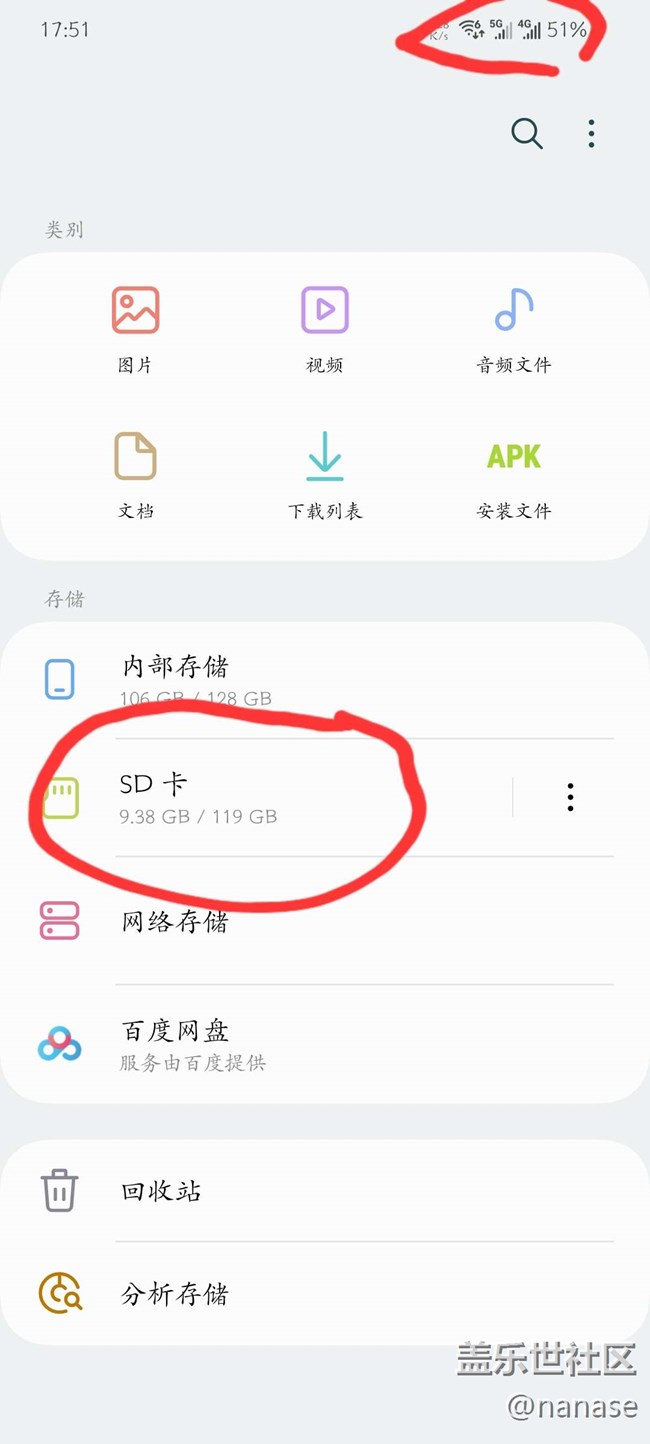The height and width of the screenshot is (1444, 650).
Task: Open 安装文件 APK category
Action: [513, 476]
